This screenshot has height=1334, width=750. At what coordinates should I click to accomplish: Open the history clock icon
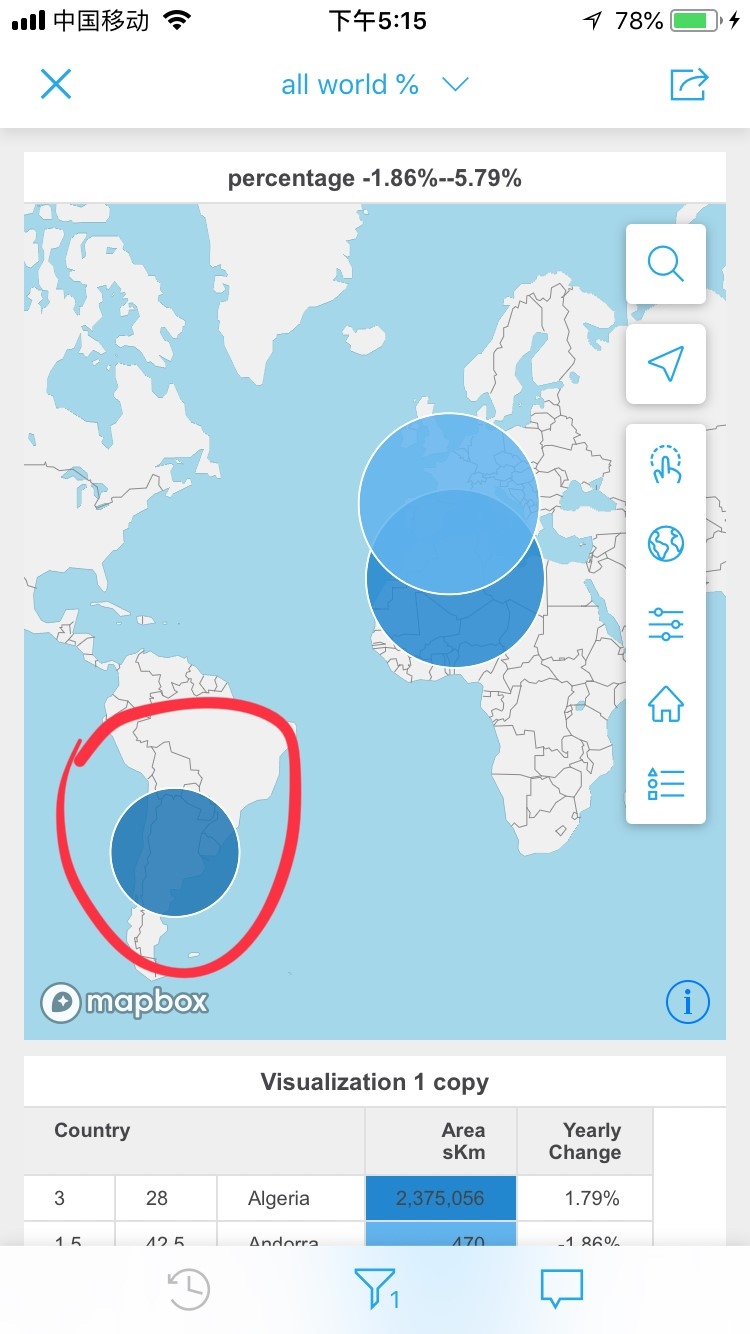(189, 1289)
